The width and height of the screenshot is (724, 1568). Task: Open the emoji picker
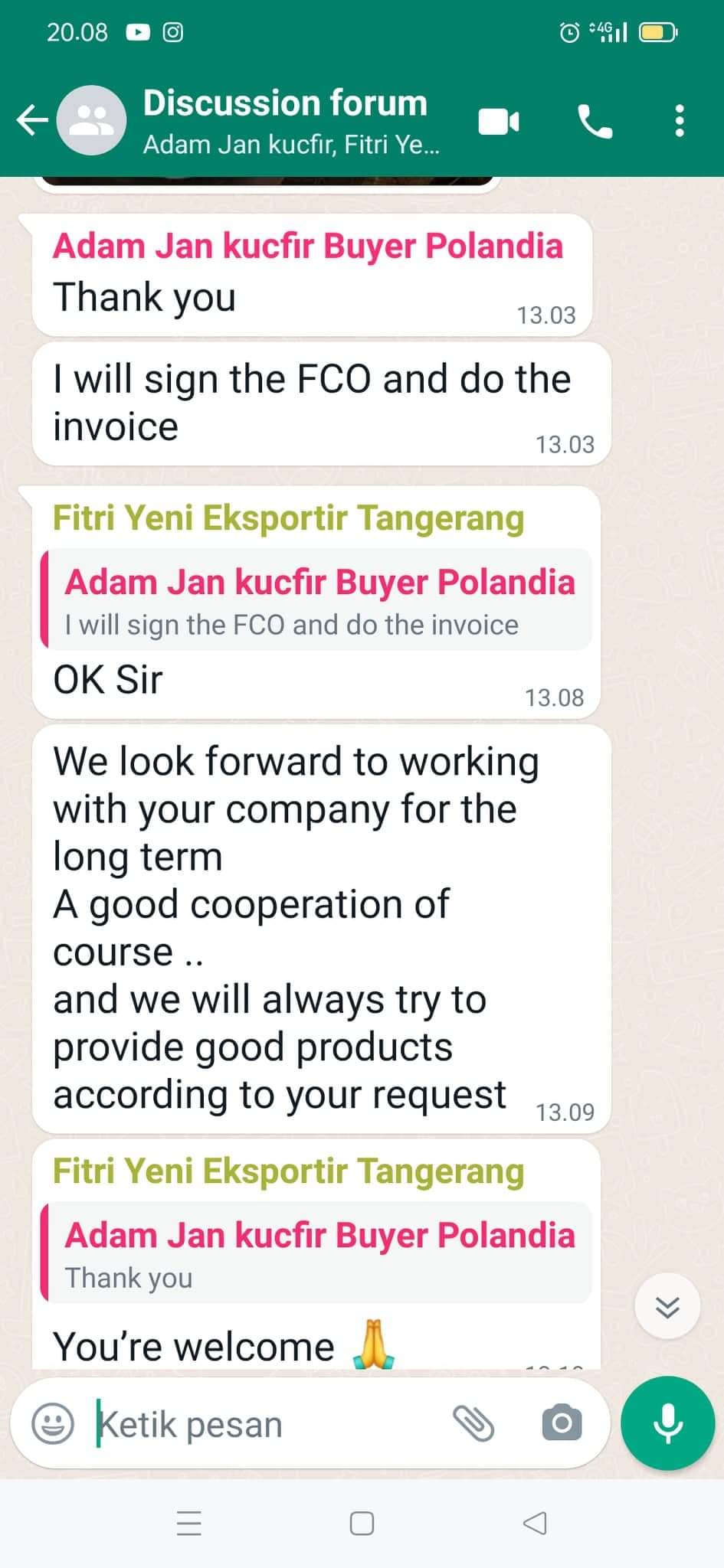coord(53,1424)
